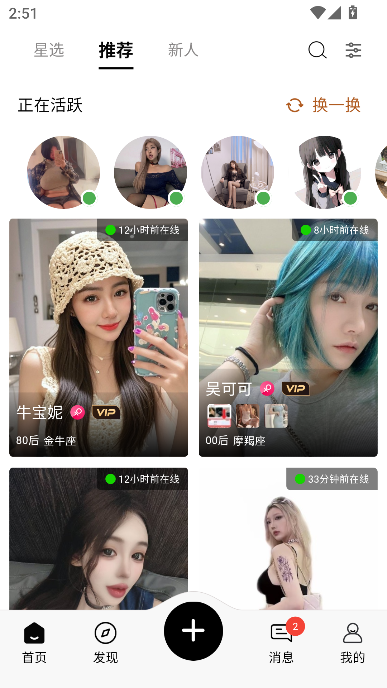Select the 推荐 tab
Image resolution: width=387 pixels, height=688 pixels.
point(116,50)
